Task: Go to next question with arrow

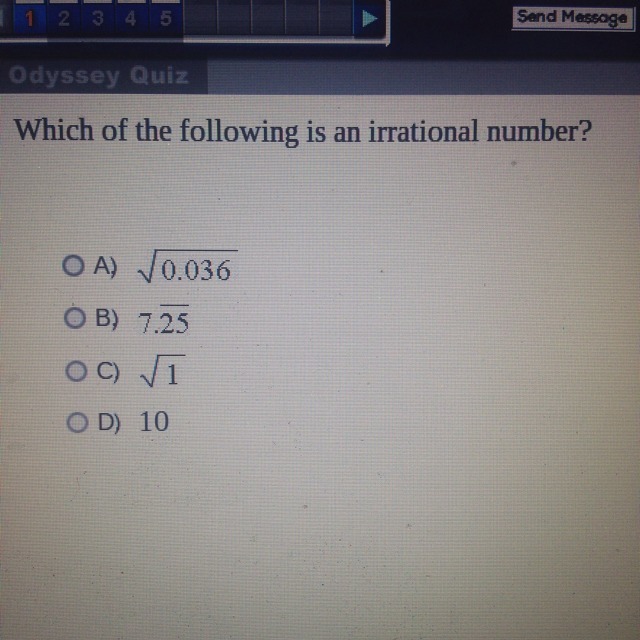Action: (370, 18)
